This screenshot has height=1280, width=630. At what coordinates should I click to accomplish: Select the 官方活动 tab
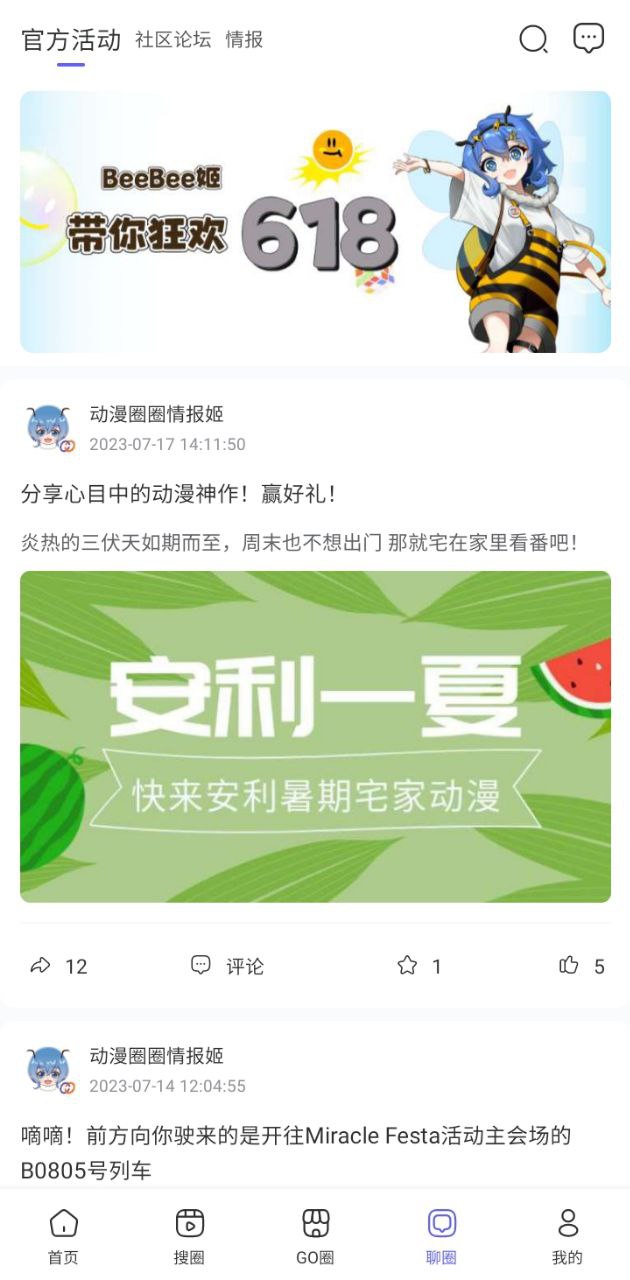pos(71,40)
